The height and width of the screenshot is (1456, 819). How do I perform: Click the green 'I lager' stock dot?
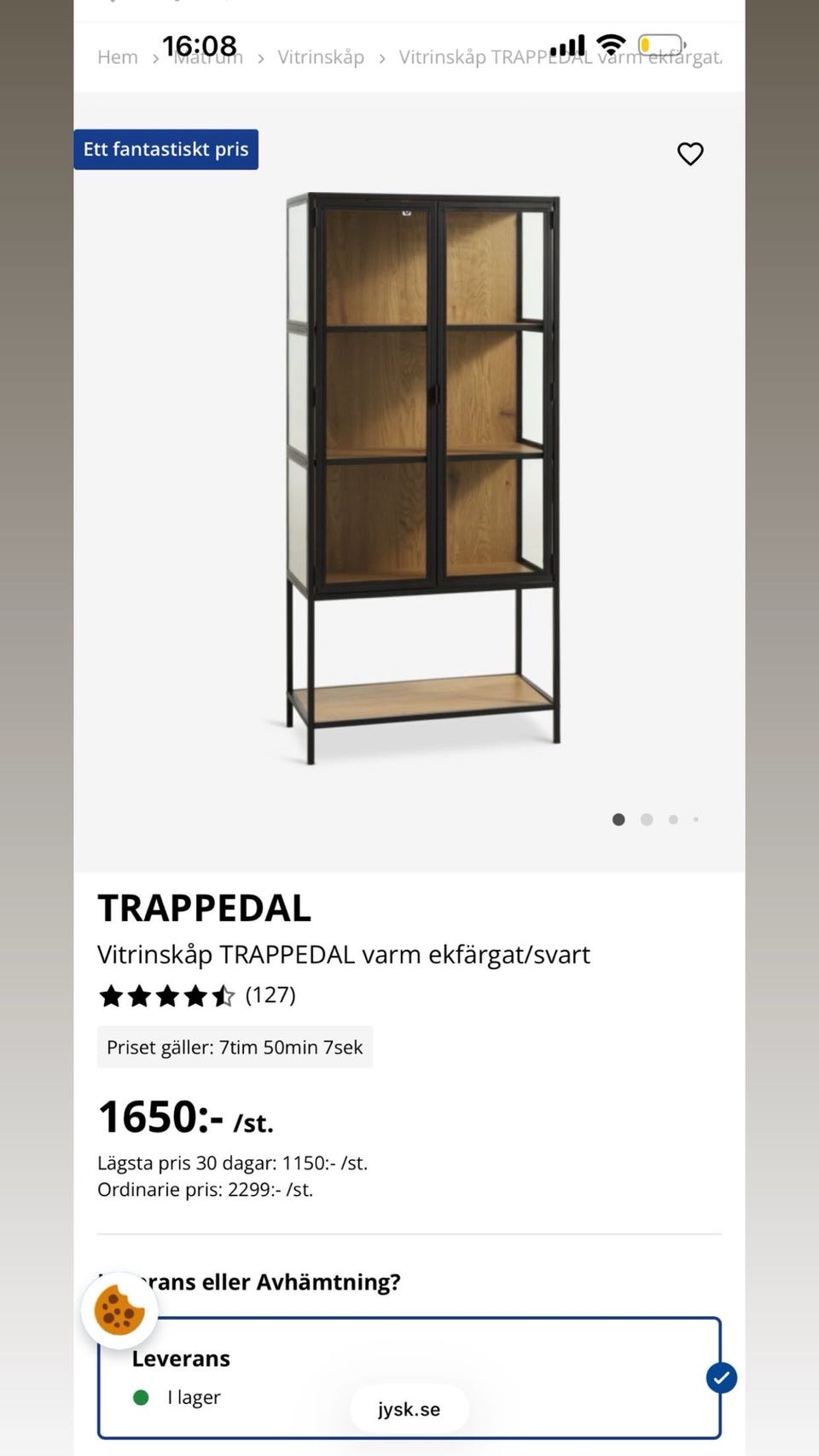140,1397
